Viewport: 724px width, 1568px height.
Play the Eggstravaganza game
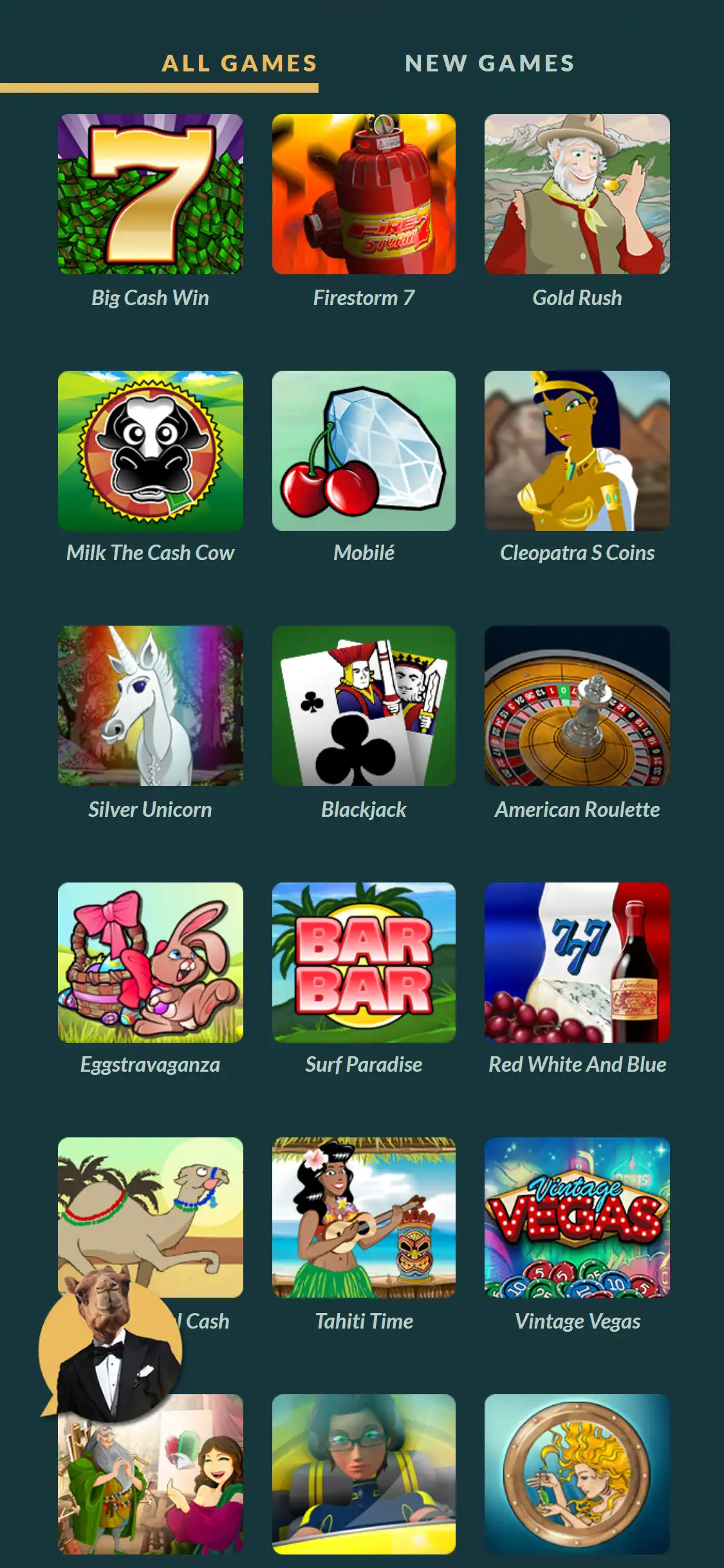[x=151, y=962]
